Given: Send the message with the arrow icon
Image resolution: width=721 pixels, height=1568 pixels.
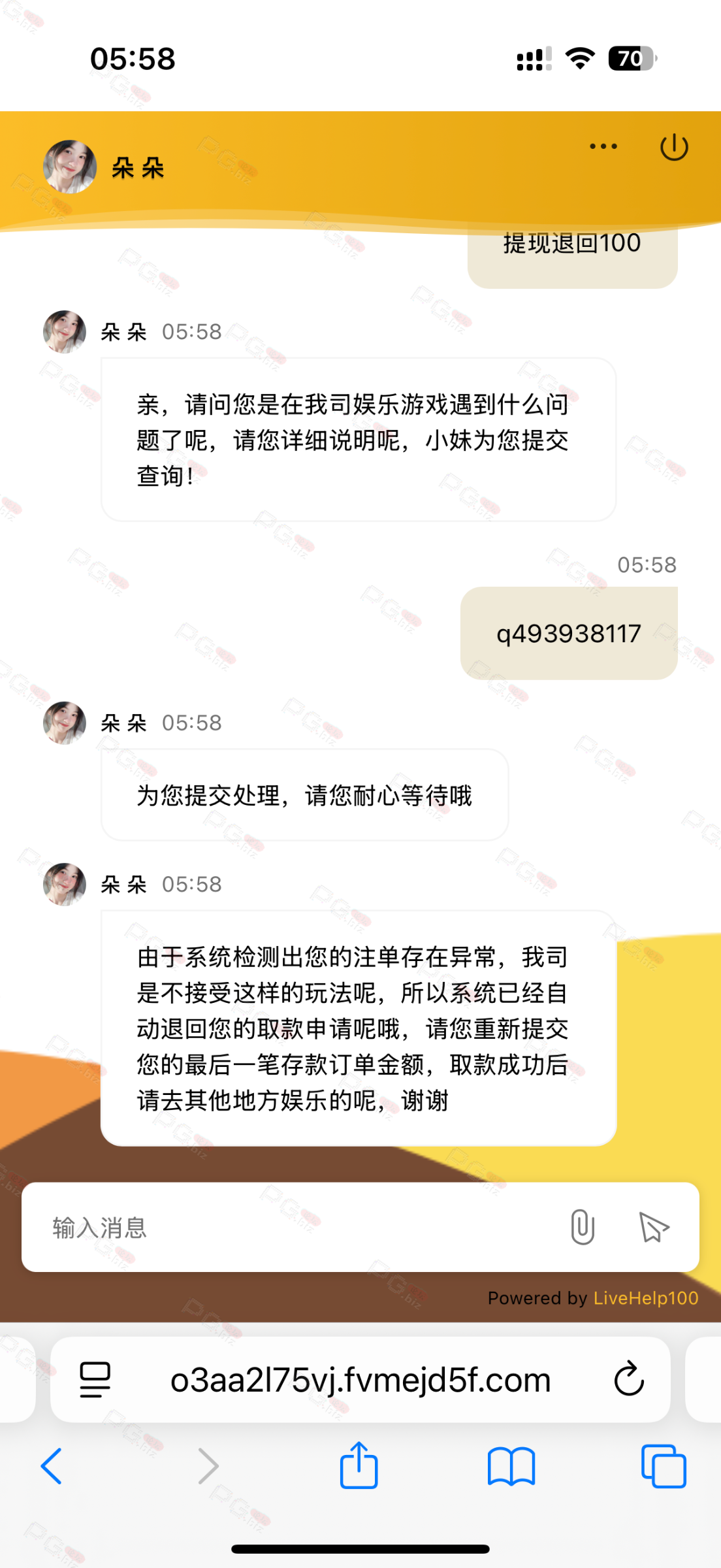Looking at the screenshot, I should 653,1227.
